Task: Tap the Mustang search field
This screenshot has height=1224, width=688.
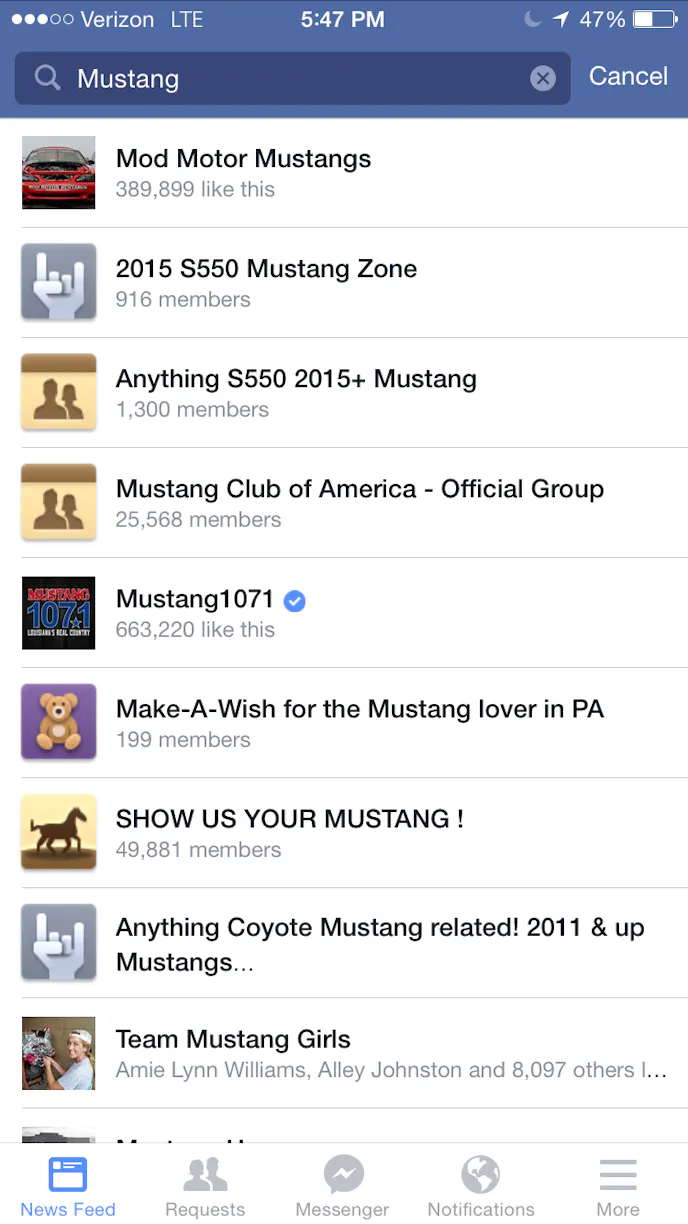Action: [x=290, y=78]
